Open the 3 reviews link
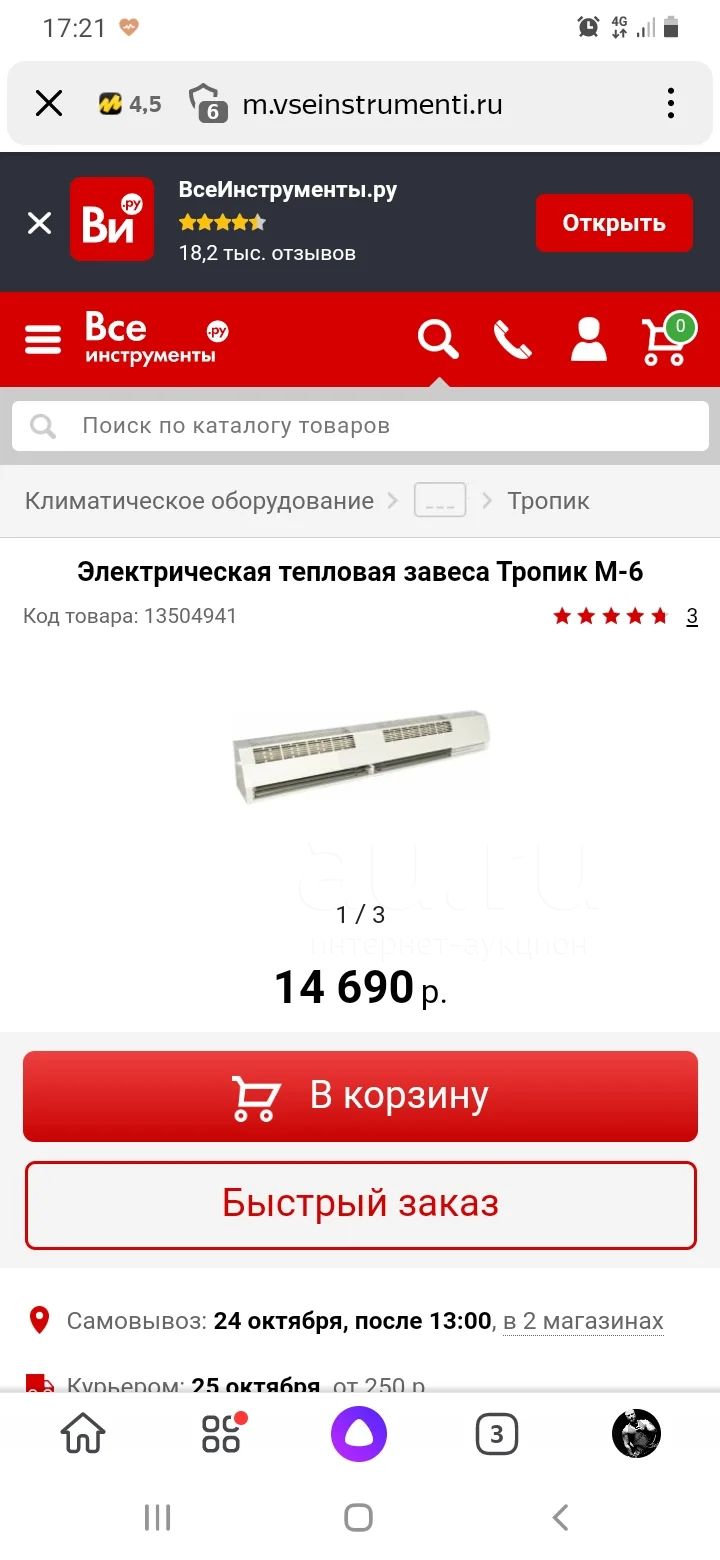This screenshot has width=720, height=1560. pos(692,616)
